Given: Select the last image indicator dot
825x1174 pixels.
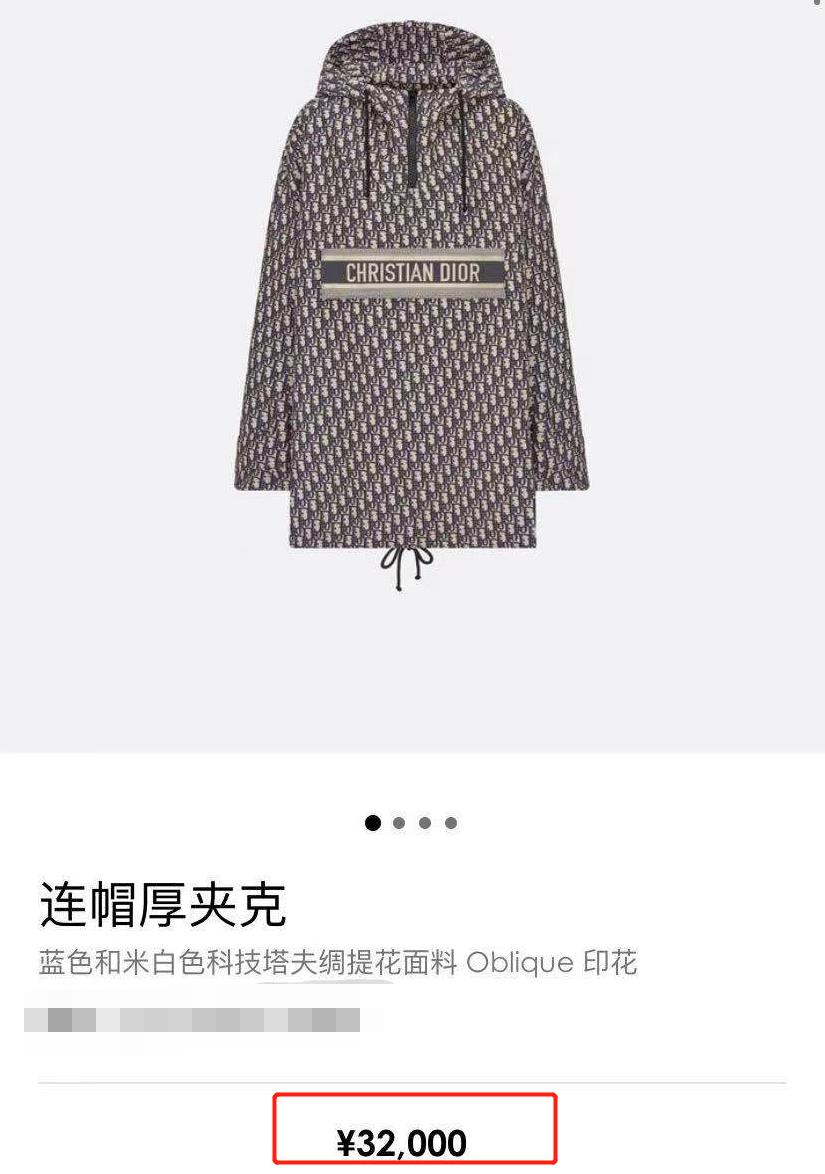Looking at the screenshot, I should pos(451,823).
